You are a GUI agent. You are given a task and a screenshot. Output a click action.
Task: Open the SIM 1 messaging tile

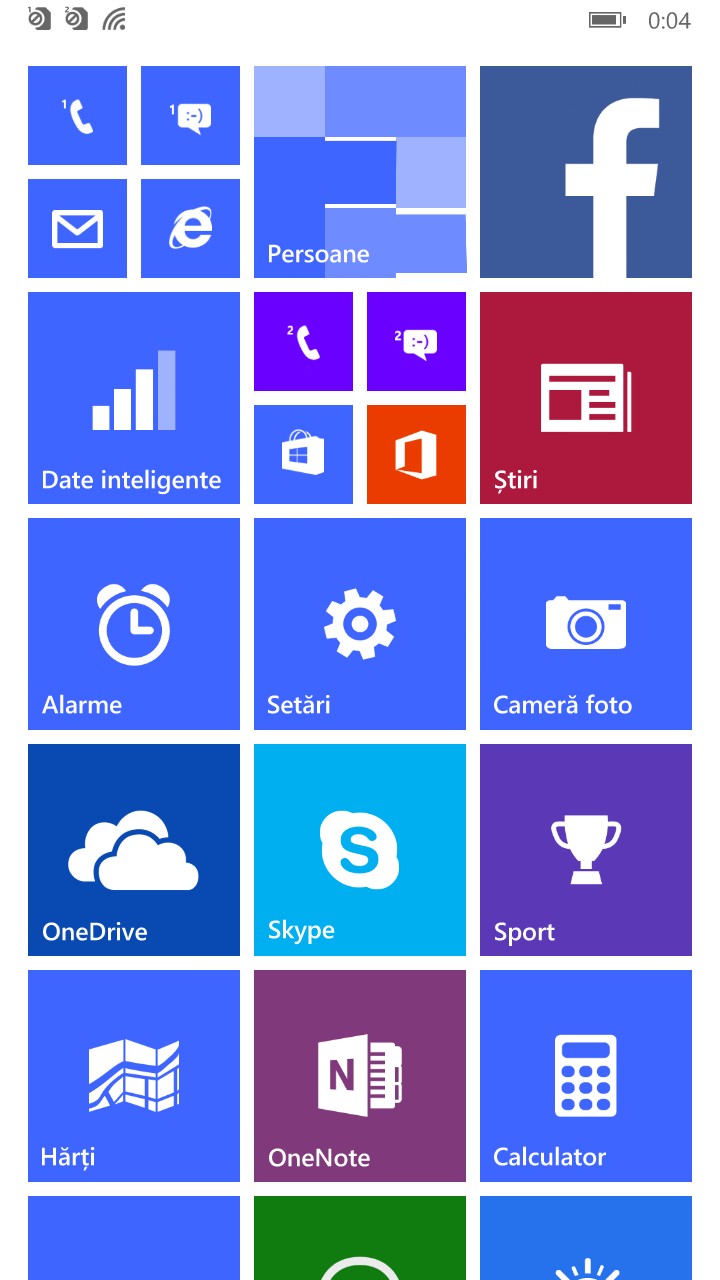pos(190,115)
